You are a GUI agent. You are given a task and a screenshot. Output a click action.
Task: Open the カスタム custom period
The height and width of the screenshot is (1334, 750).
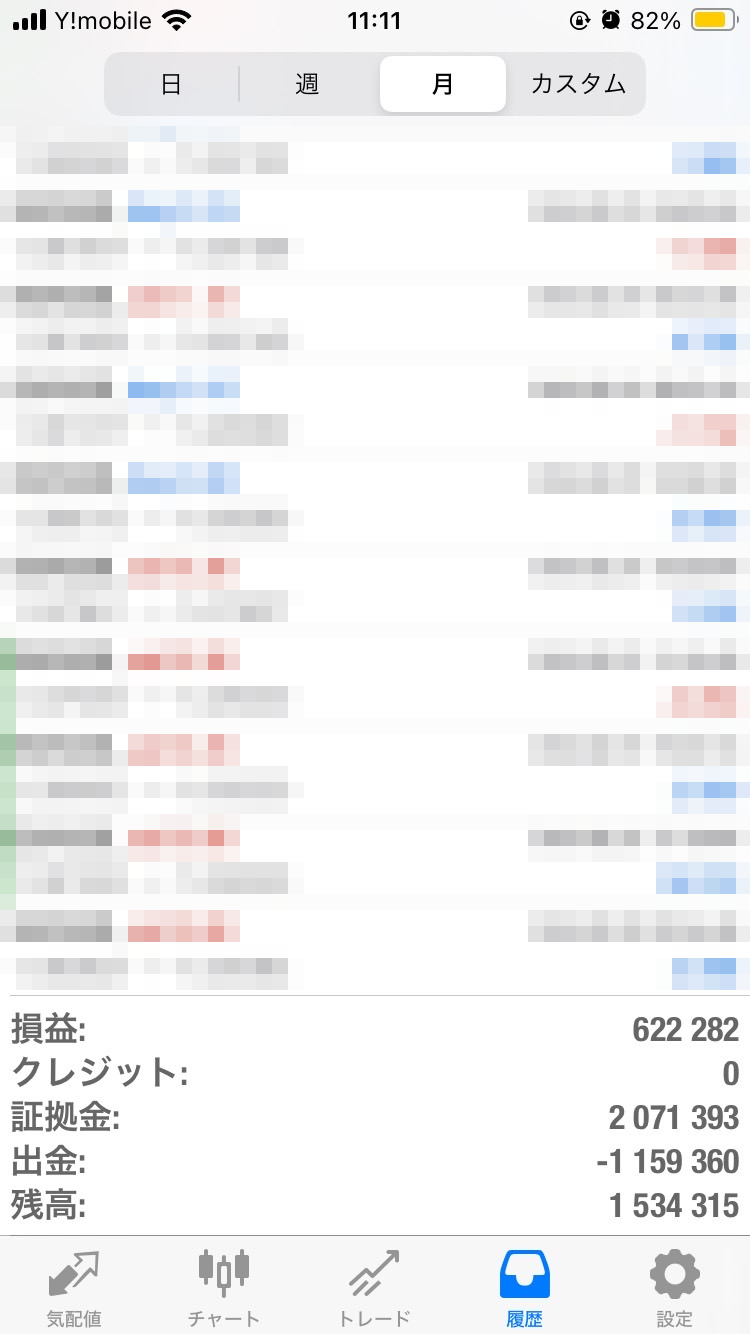(x=578, y=84)
